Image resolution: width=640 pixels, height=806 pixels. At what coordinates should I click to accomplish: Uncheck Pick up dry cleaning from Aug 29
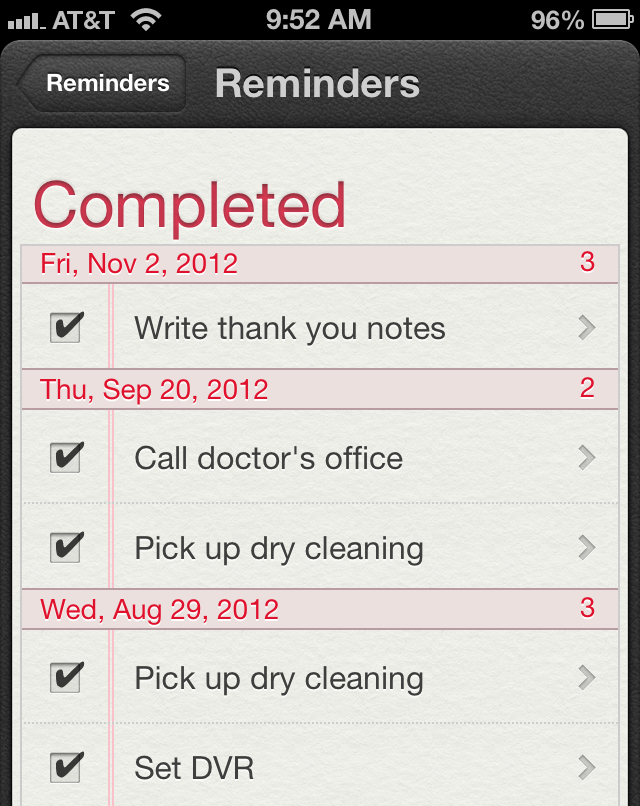point(66,678)
